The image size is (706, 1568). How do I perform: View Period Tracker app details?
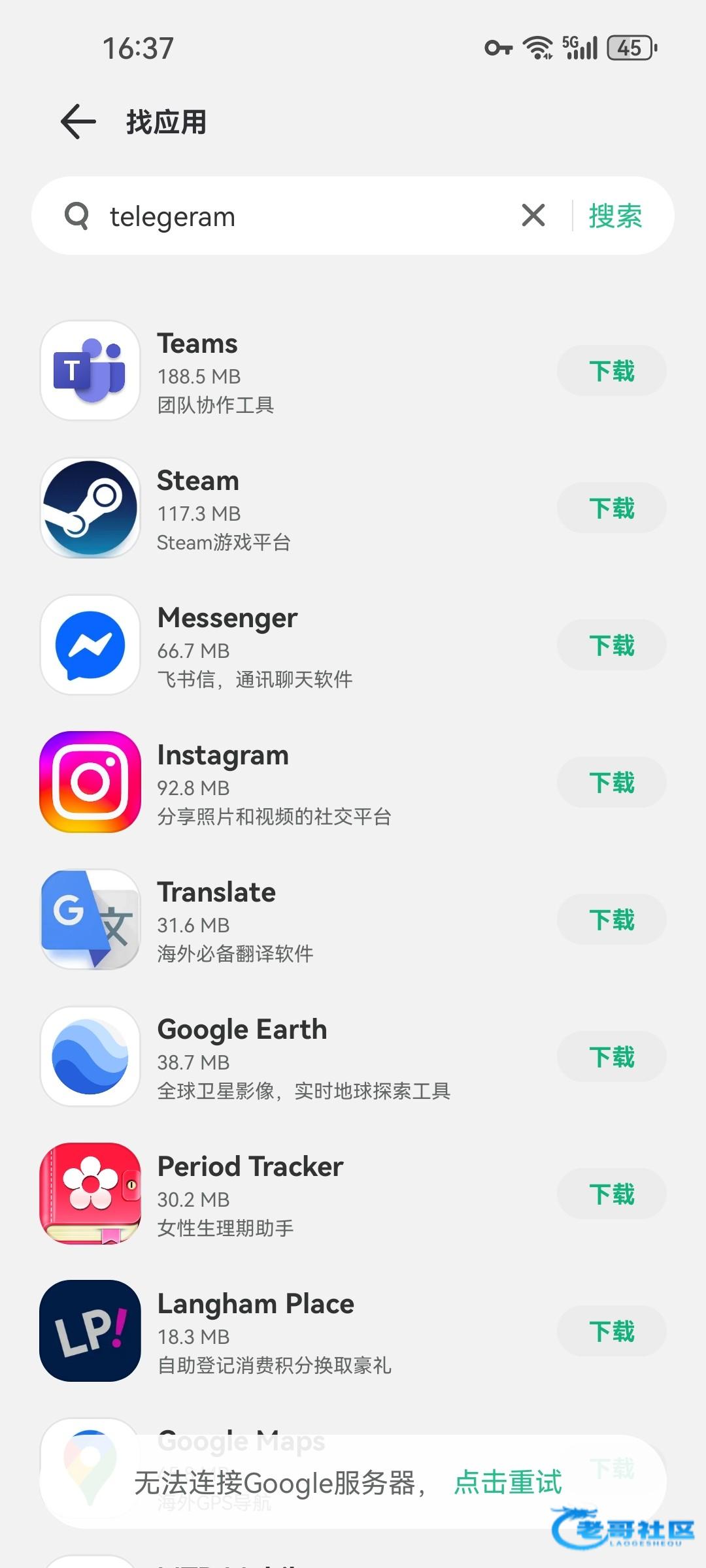click(x=294, y=1194)
